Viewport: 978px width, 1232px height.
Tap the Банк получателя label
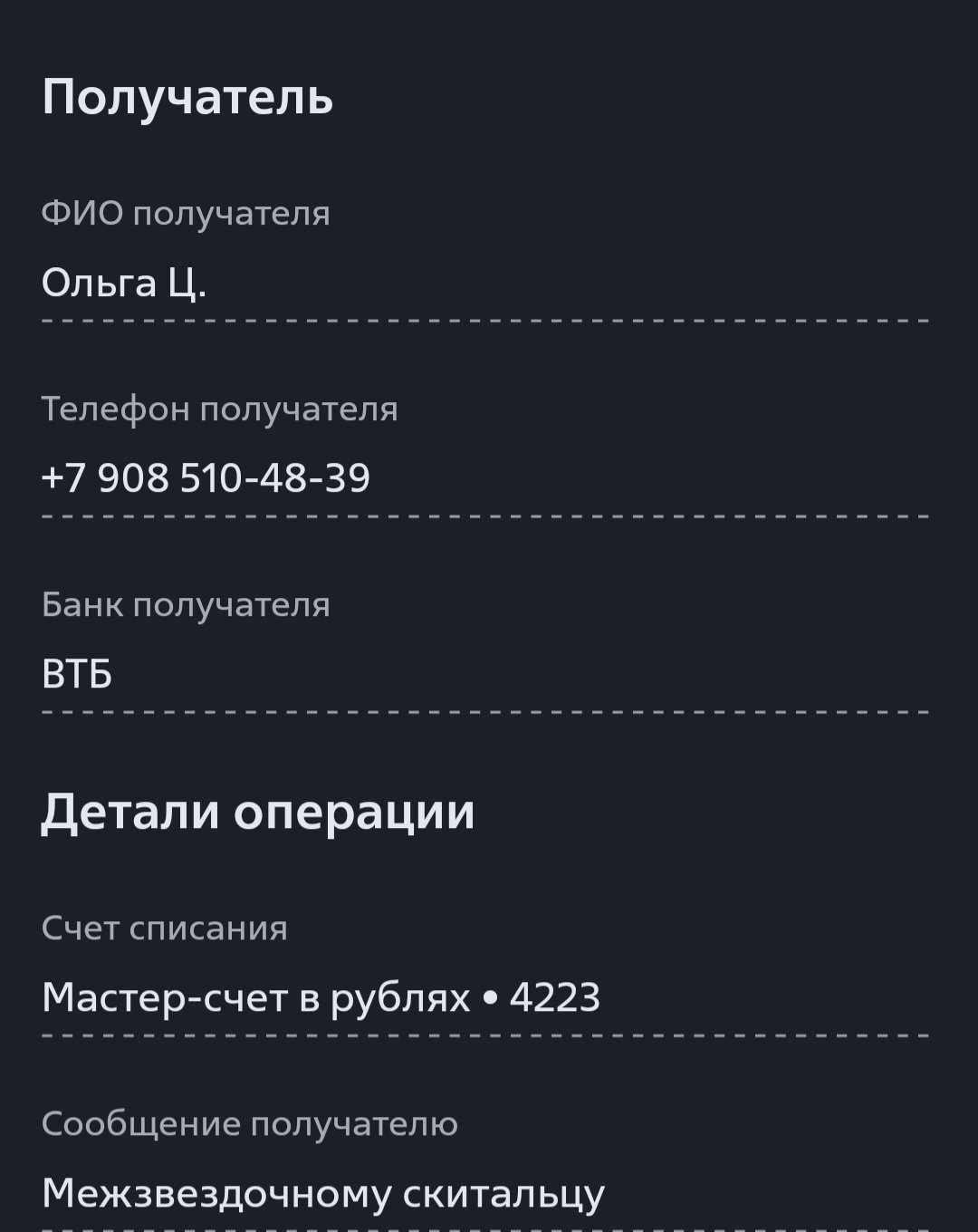(x=186, y=604)
